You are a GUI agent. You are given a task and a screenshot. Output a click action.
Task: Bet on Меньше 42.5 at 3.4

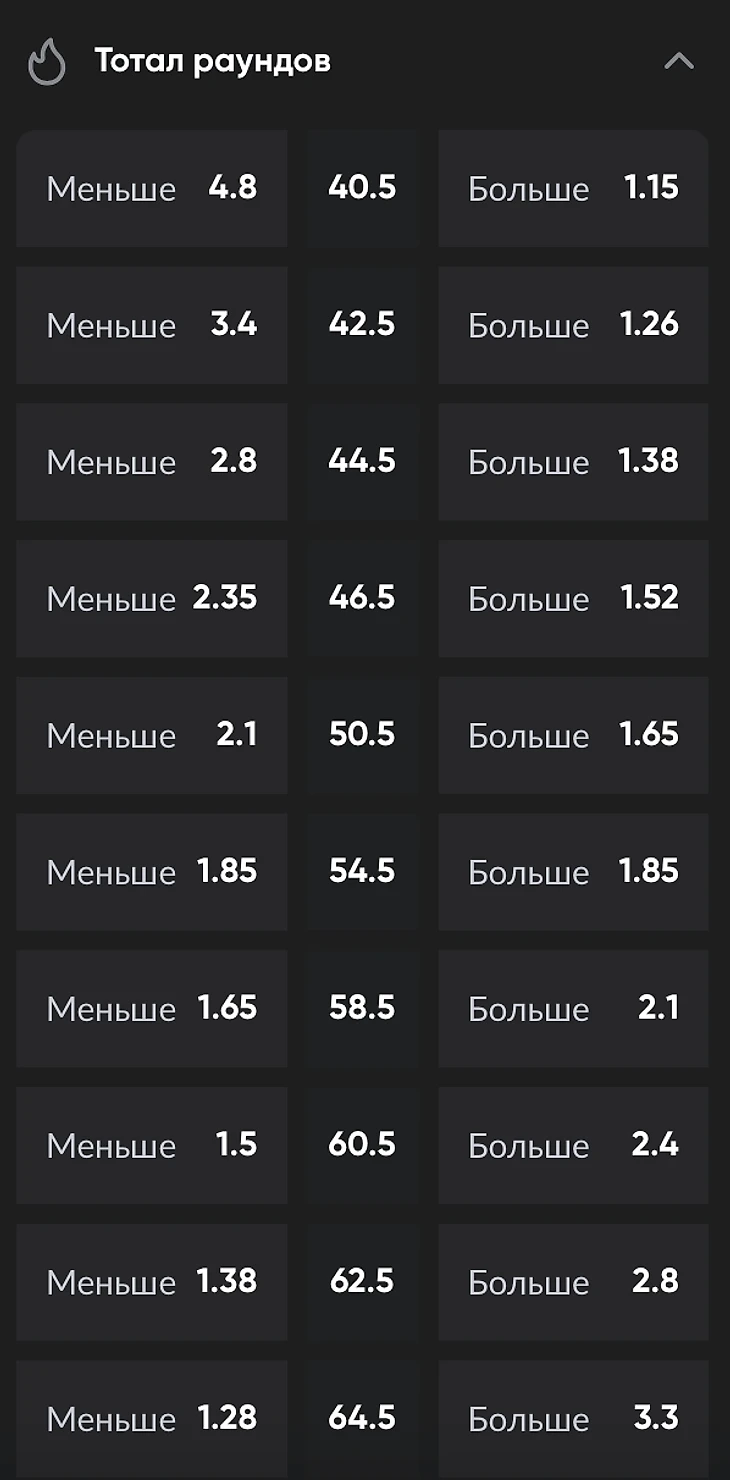[152, 325]
